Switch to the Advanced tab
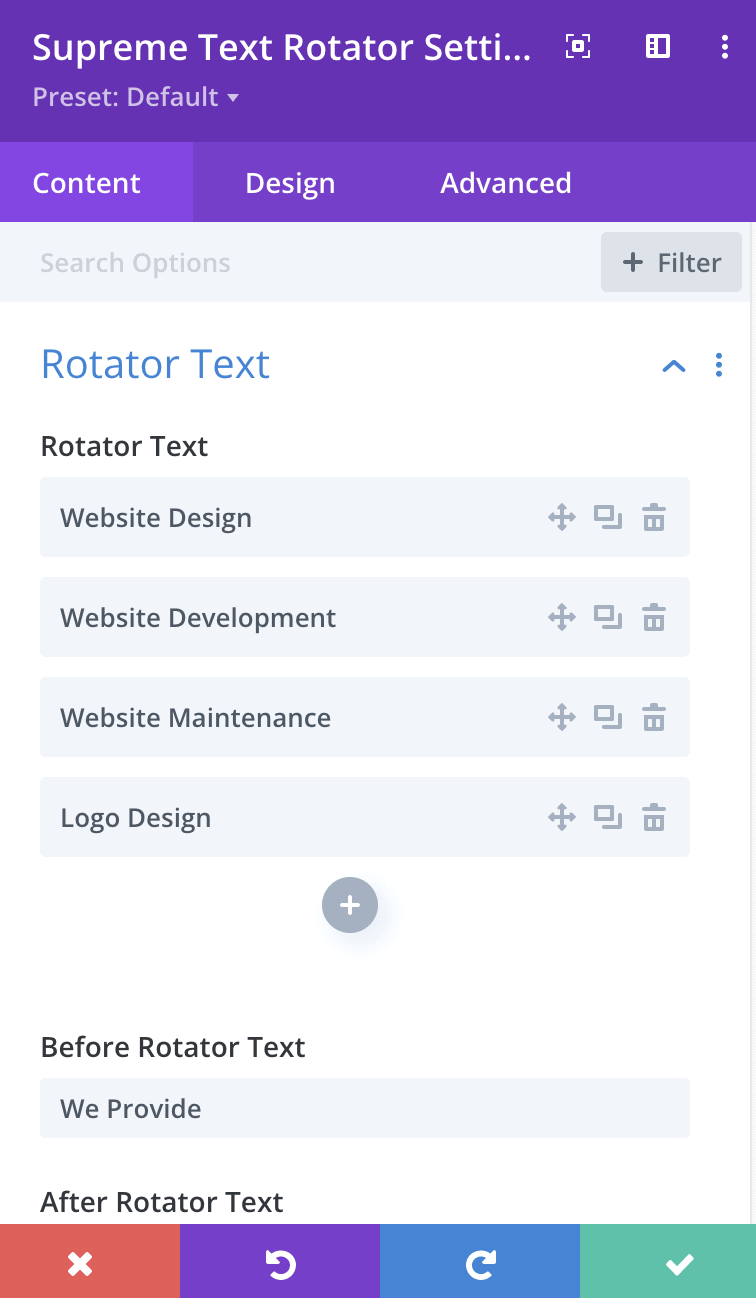756x1298 pixels. click(x=506, y=183)
